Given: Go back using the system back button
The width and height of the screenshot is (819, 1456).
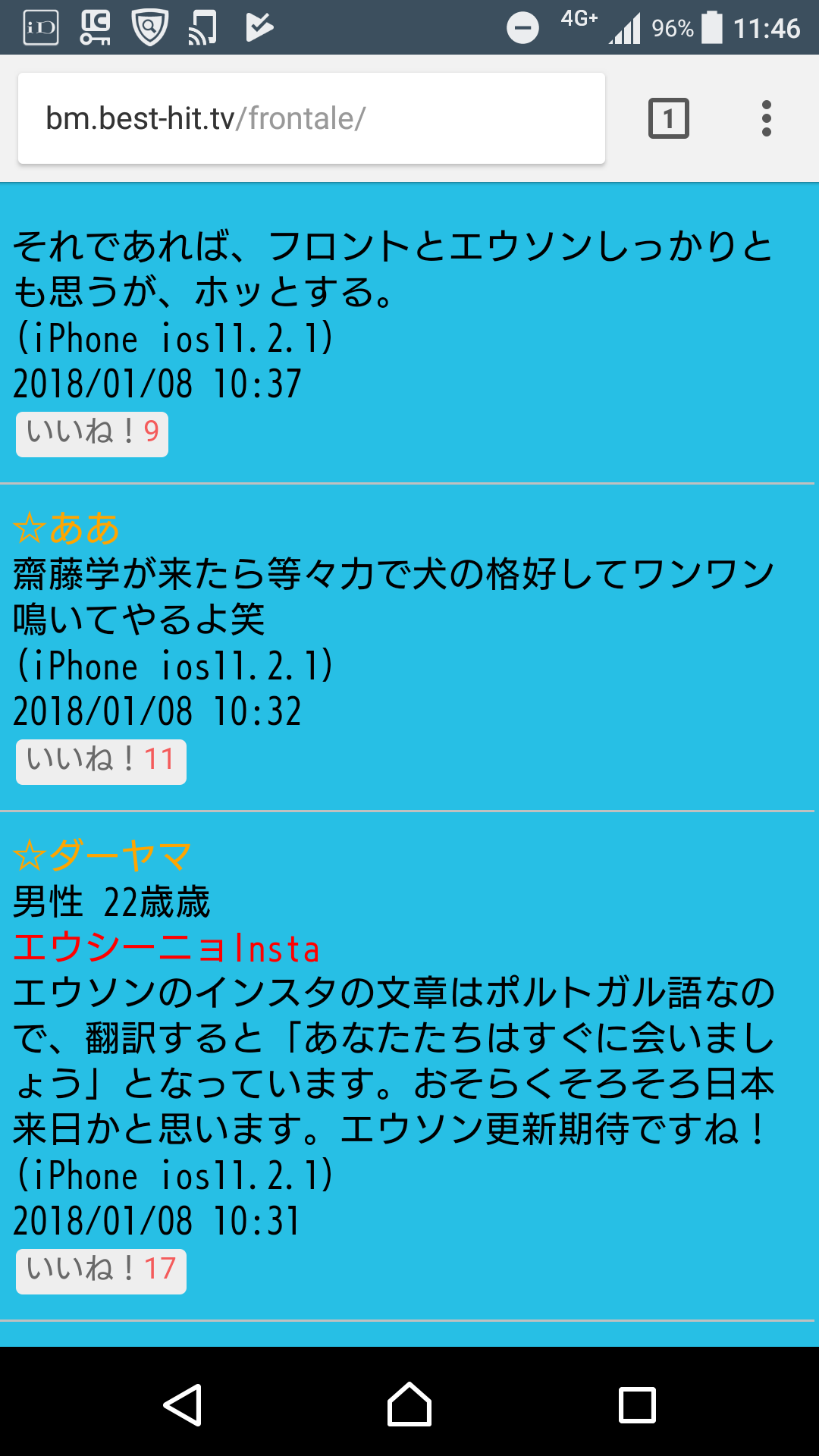Looking at the screenshot, I should 183,1405.
